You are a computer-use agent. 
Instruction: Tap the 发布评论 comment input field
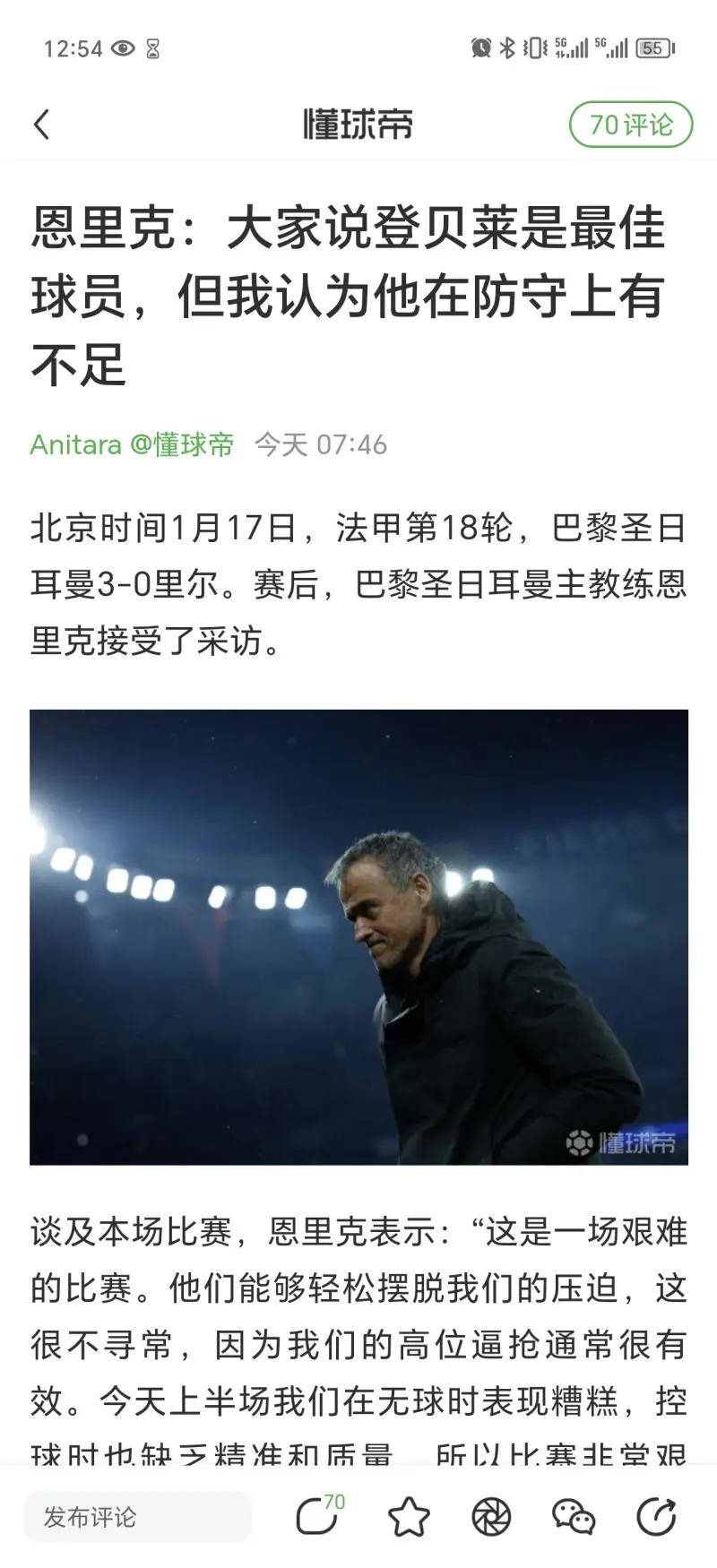[137, 1517]
